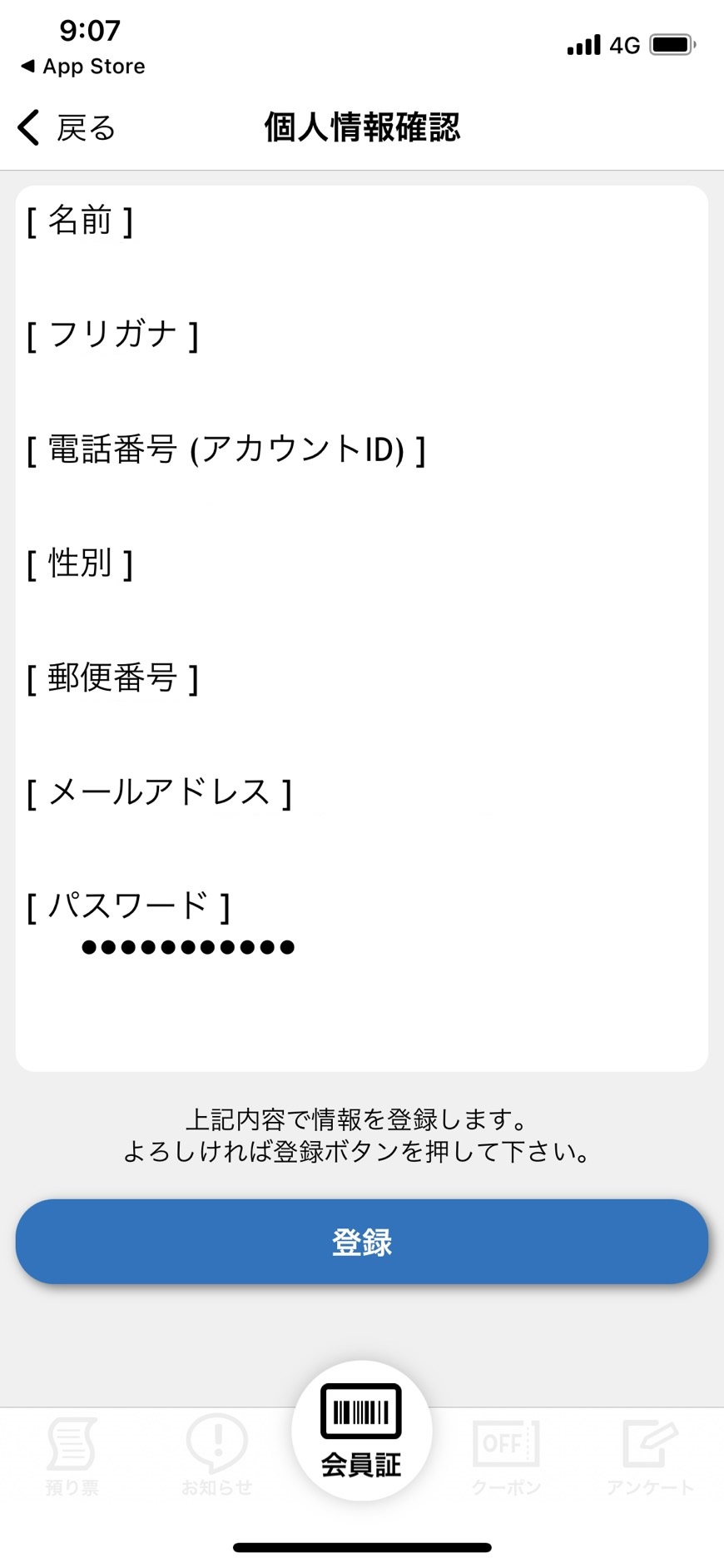Open the お知らせ notifications tab
This screenshot has width=724, height=1568.
tap(217, 1456)
